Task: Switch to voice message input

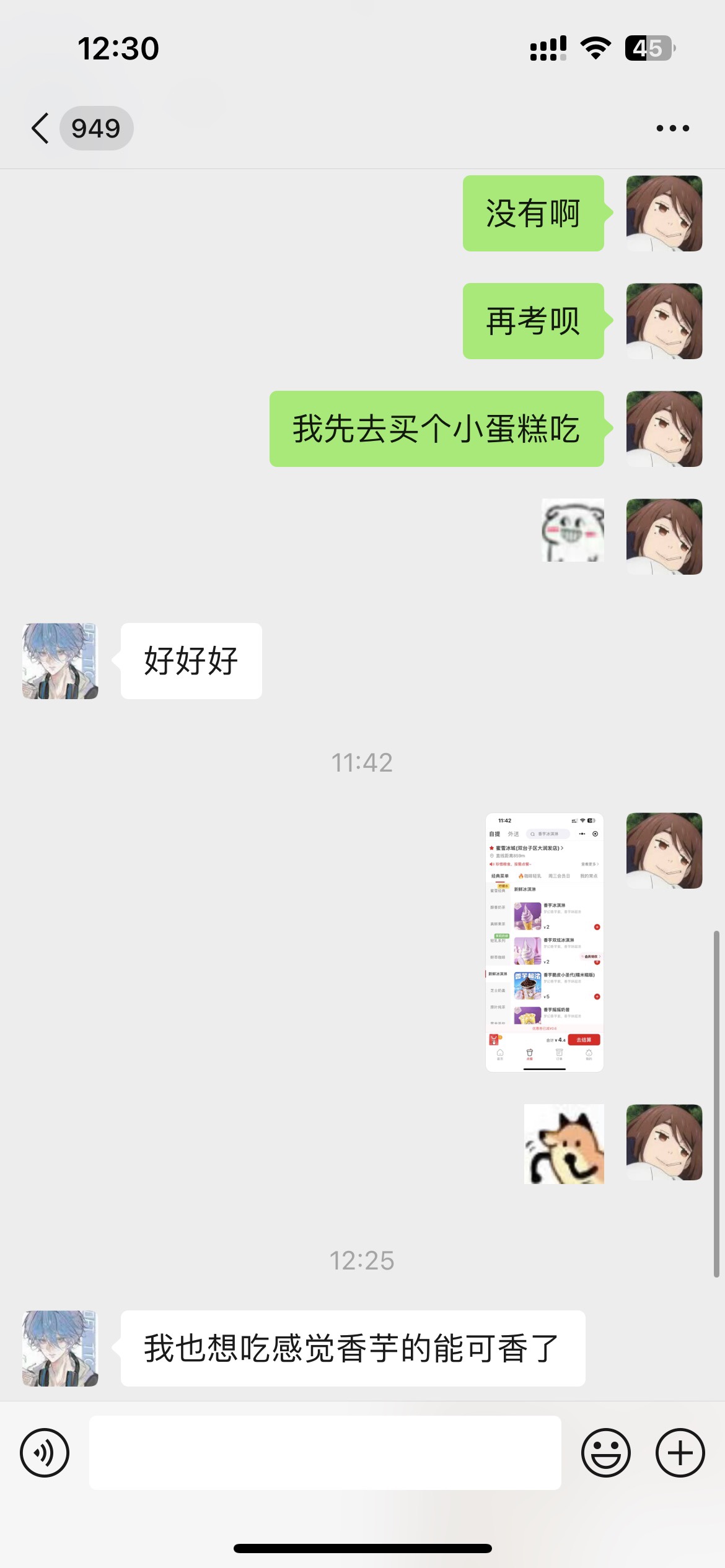Action: (x=45, y=1452)
